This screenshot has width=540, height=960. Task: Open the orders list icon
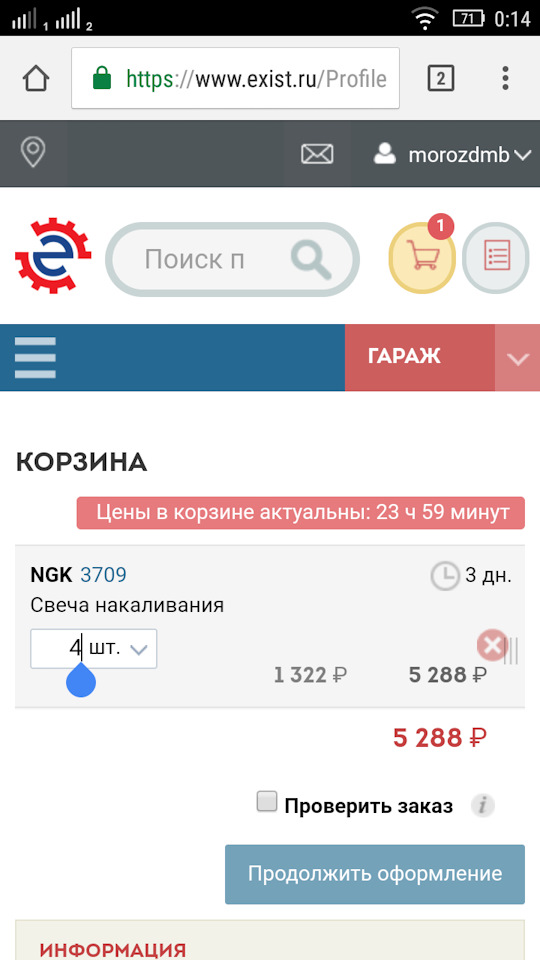[x=496, y=258]
